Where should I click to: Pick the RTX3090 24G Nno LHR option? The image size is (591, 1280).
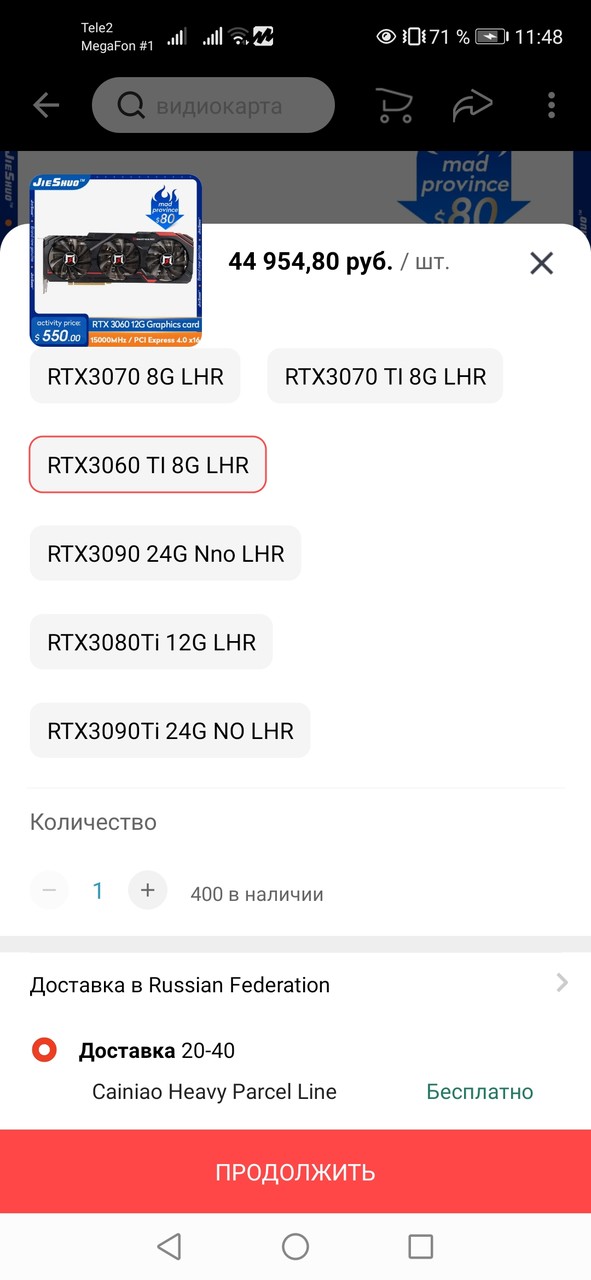166,553
